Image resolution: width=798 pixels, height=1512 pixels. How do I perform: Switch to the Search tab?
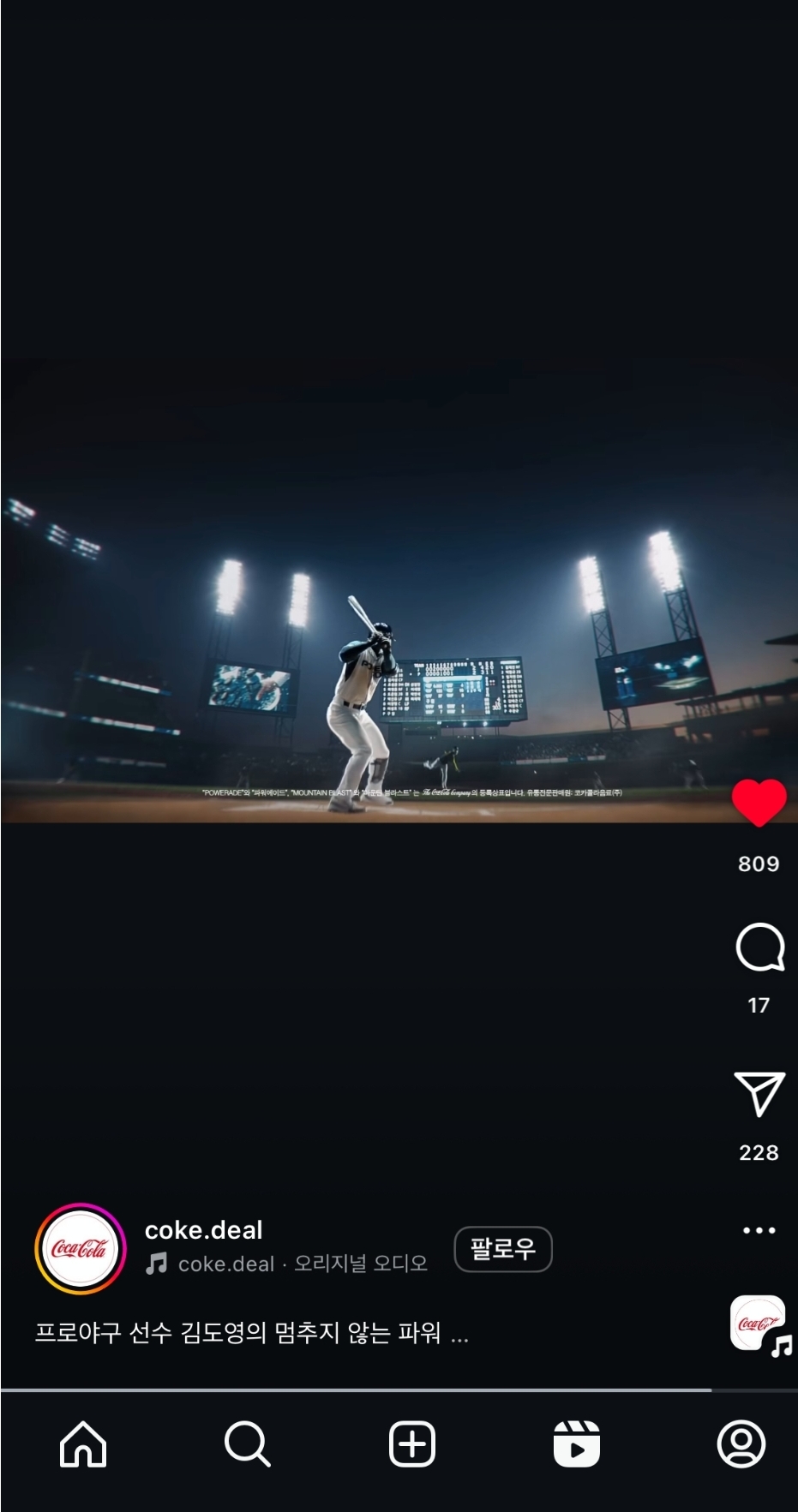(x=247, y=1444)
